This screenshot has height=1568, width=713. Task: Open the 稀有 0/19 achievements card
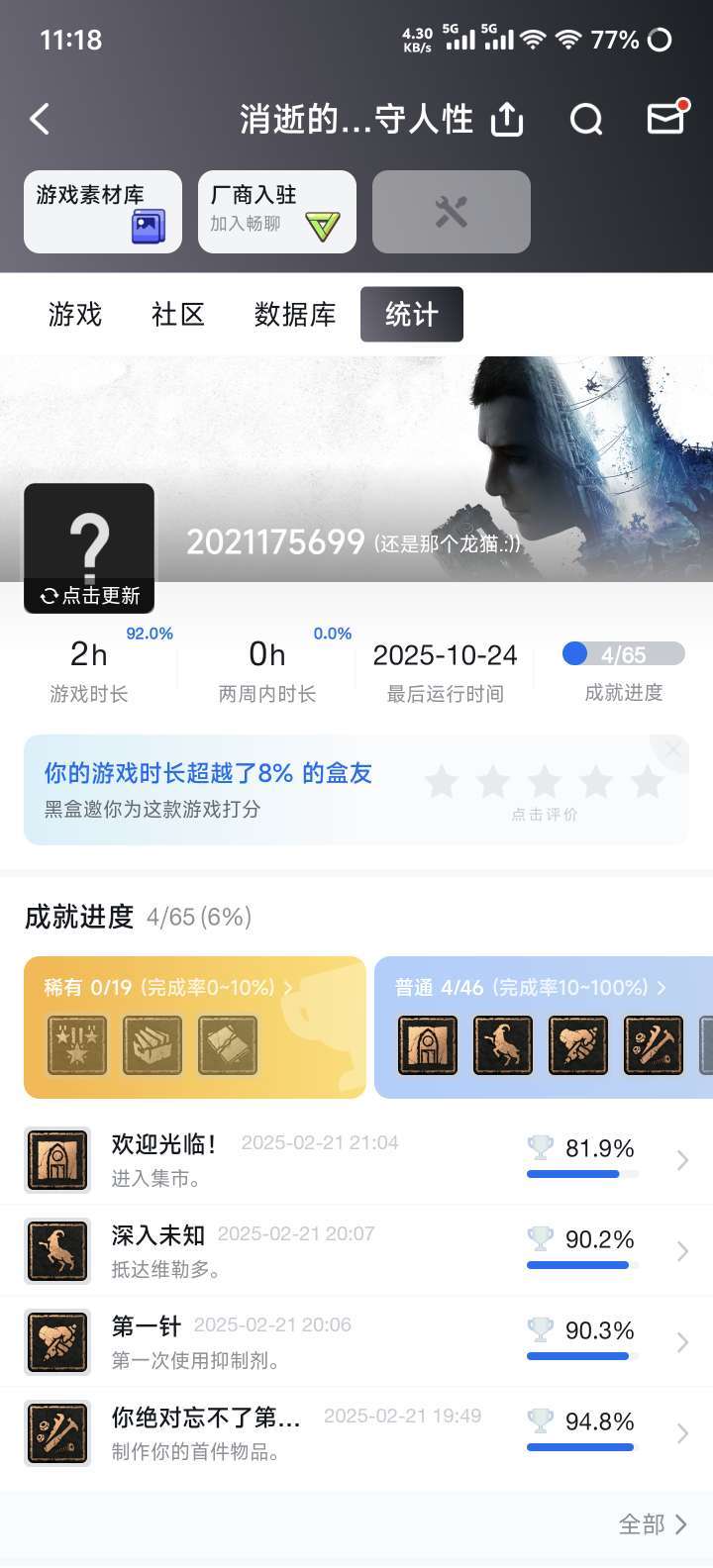coord(194,1028)
